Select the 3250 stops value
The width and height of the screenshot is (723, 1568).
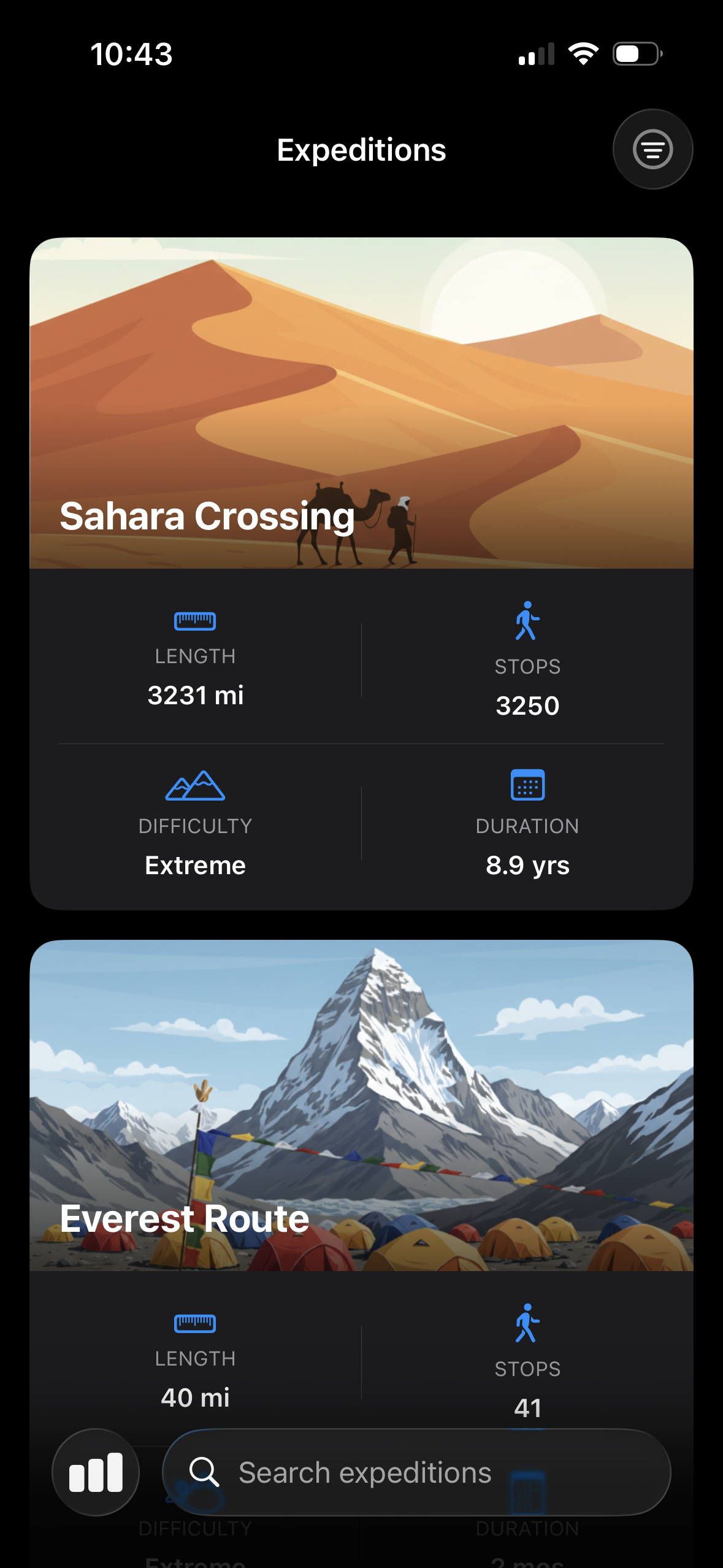click(x=528, y=705)
